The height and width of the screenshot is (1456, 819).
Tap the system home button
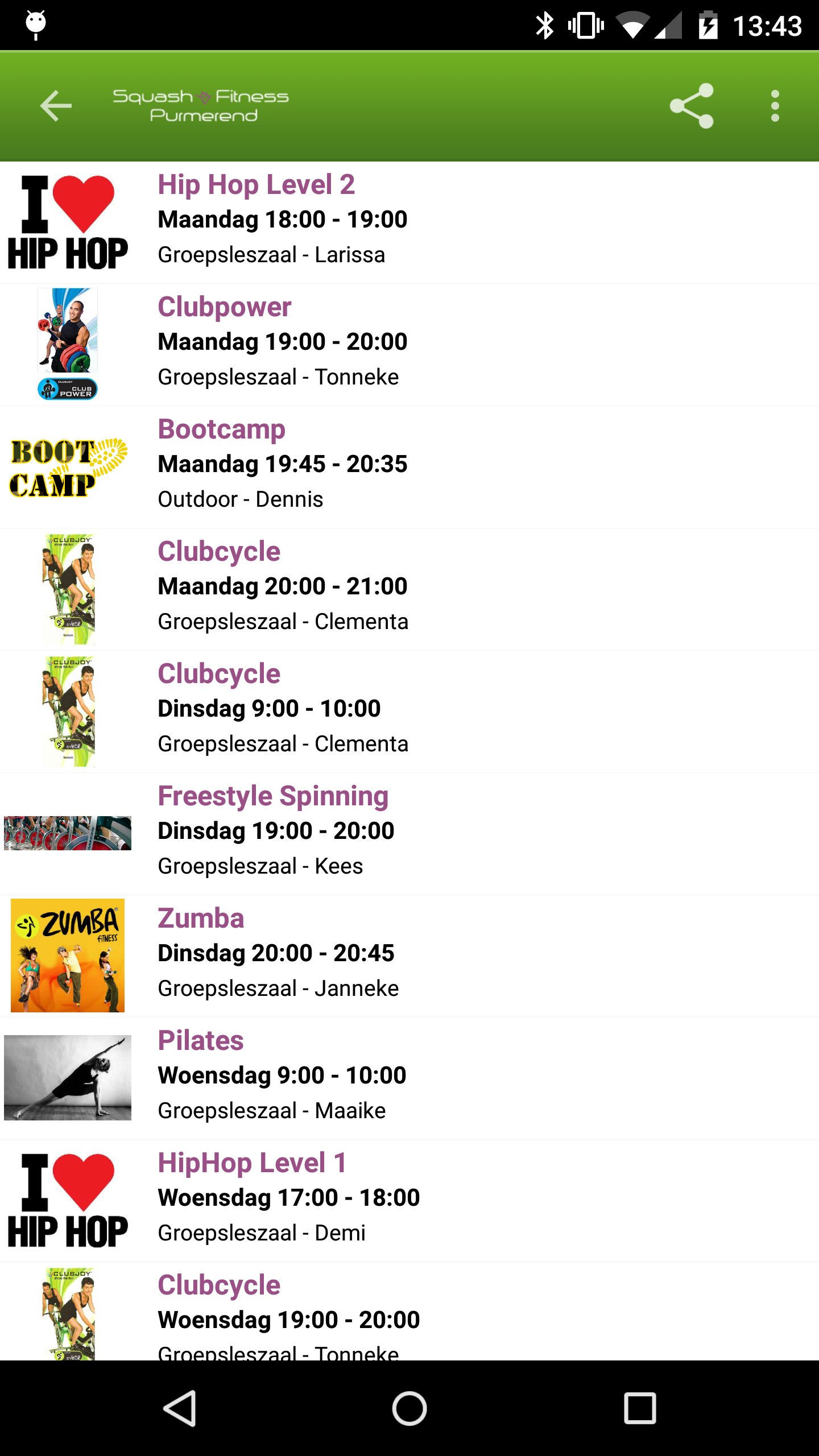point(409,1408)
